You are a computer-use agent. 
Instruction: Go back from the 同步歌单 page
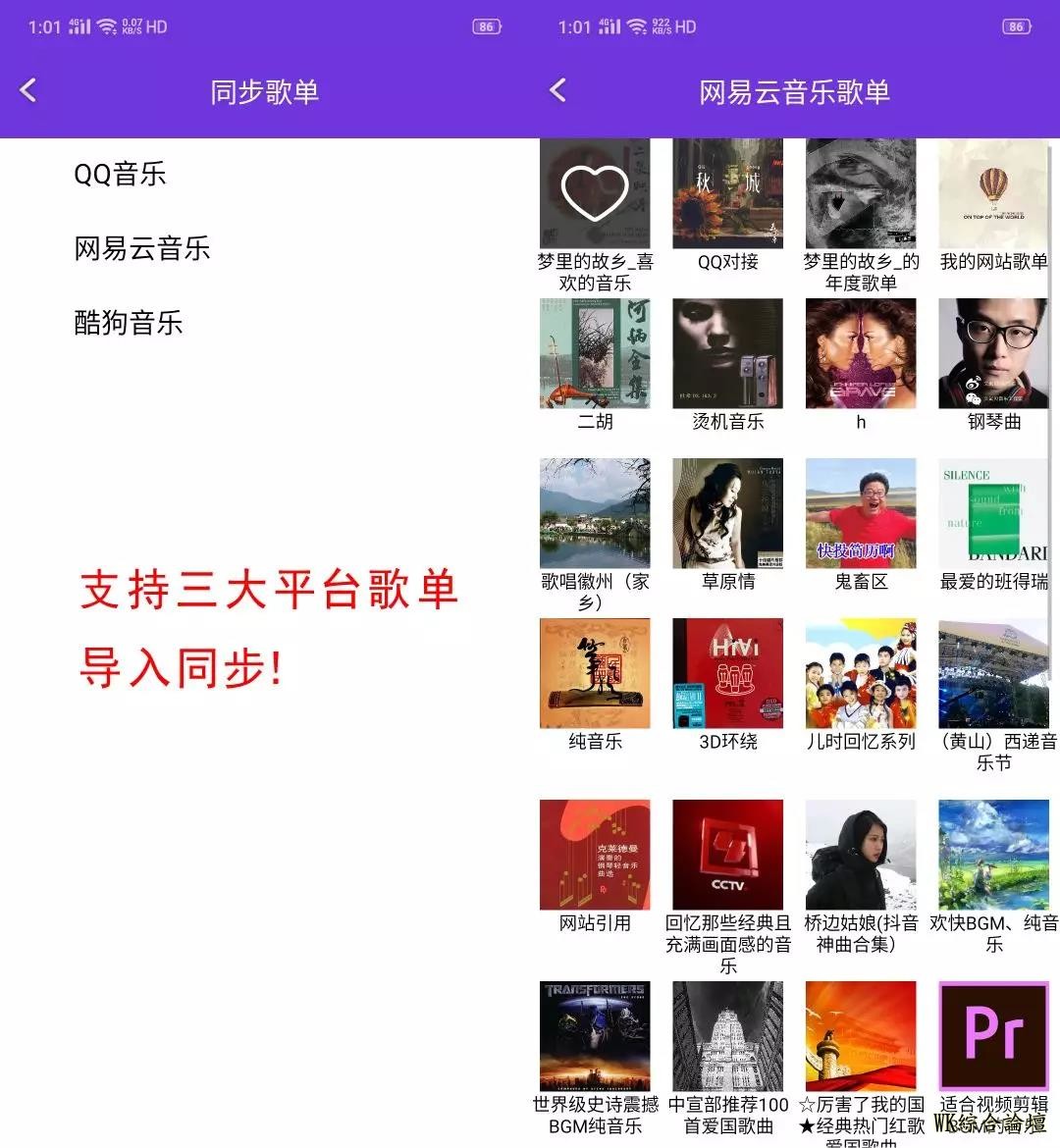click(28, 91)
